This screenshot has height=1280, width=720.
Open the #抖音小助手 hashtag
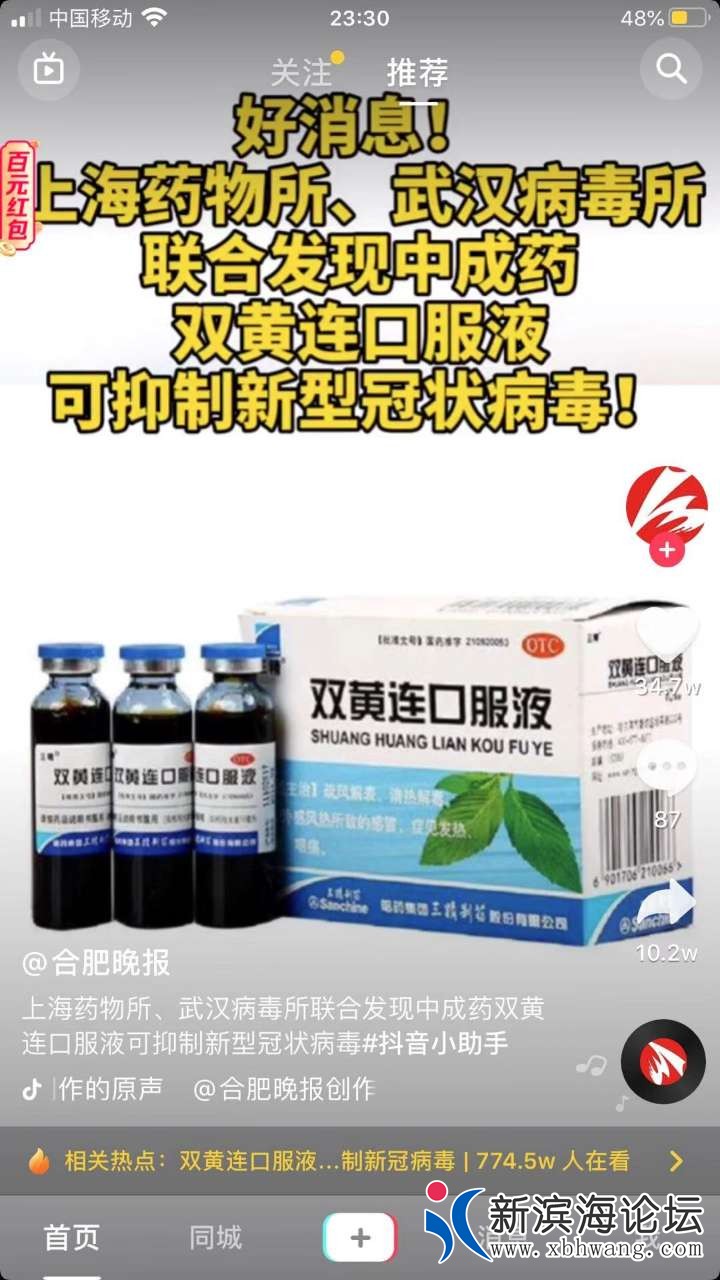point(434,1043)
